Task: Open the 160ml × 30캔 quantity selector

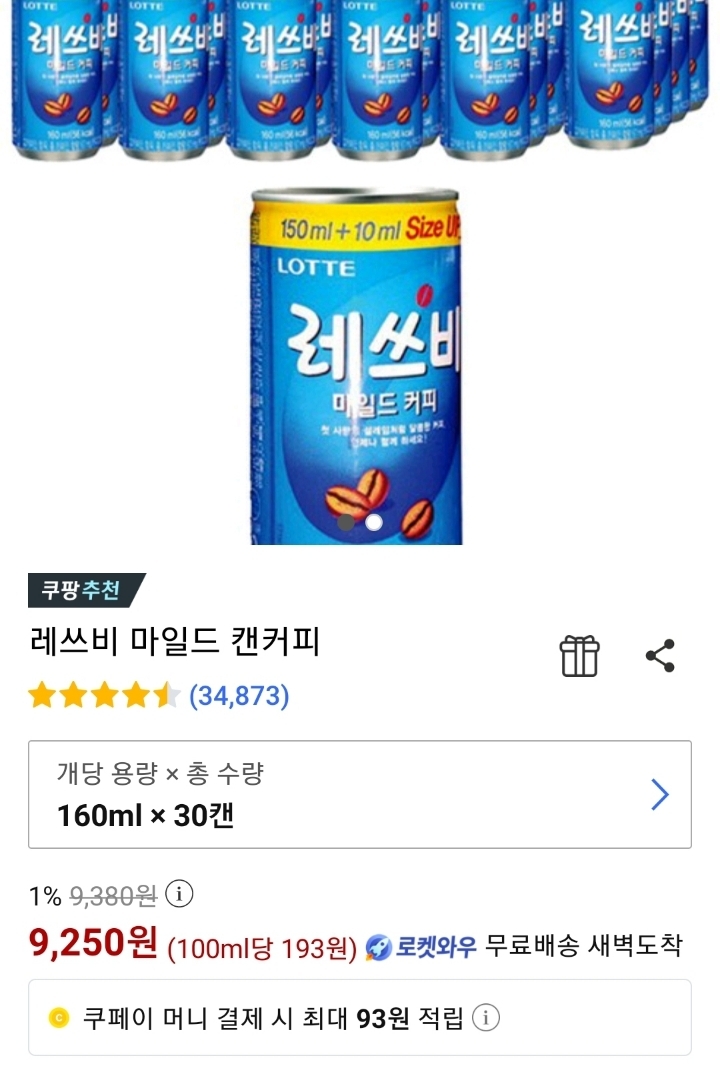Action: tap(360, 794)
